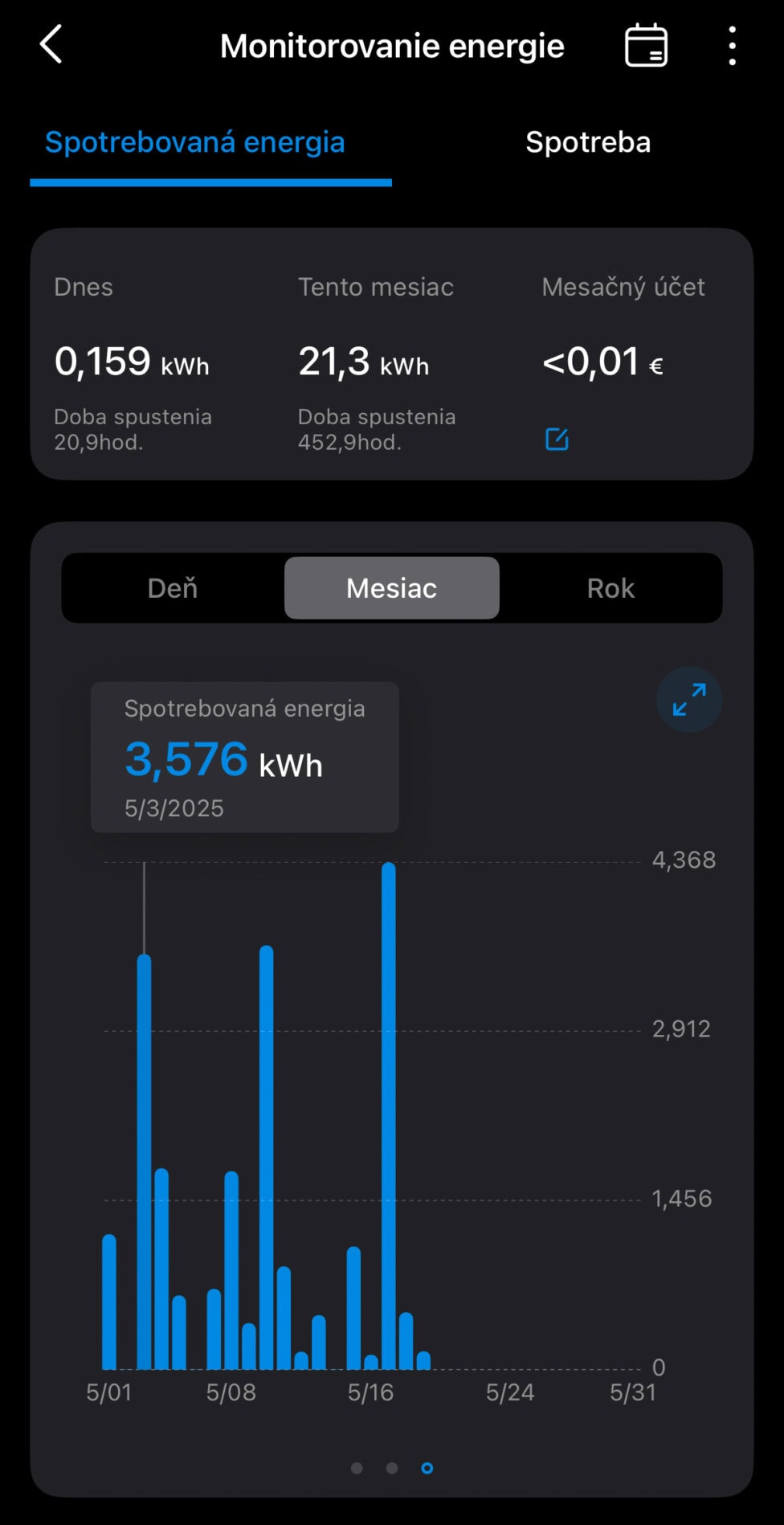Open the three-dot overflow menu
784x1525 pixels.
(732, 46)
